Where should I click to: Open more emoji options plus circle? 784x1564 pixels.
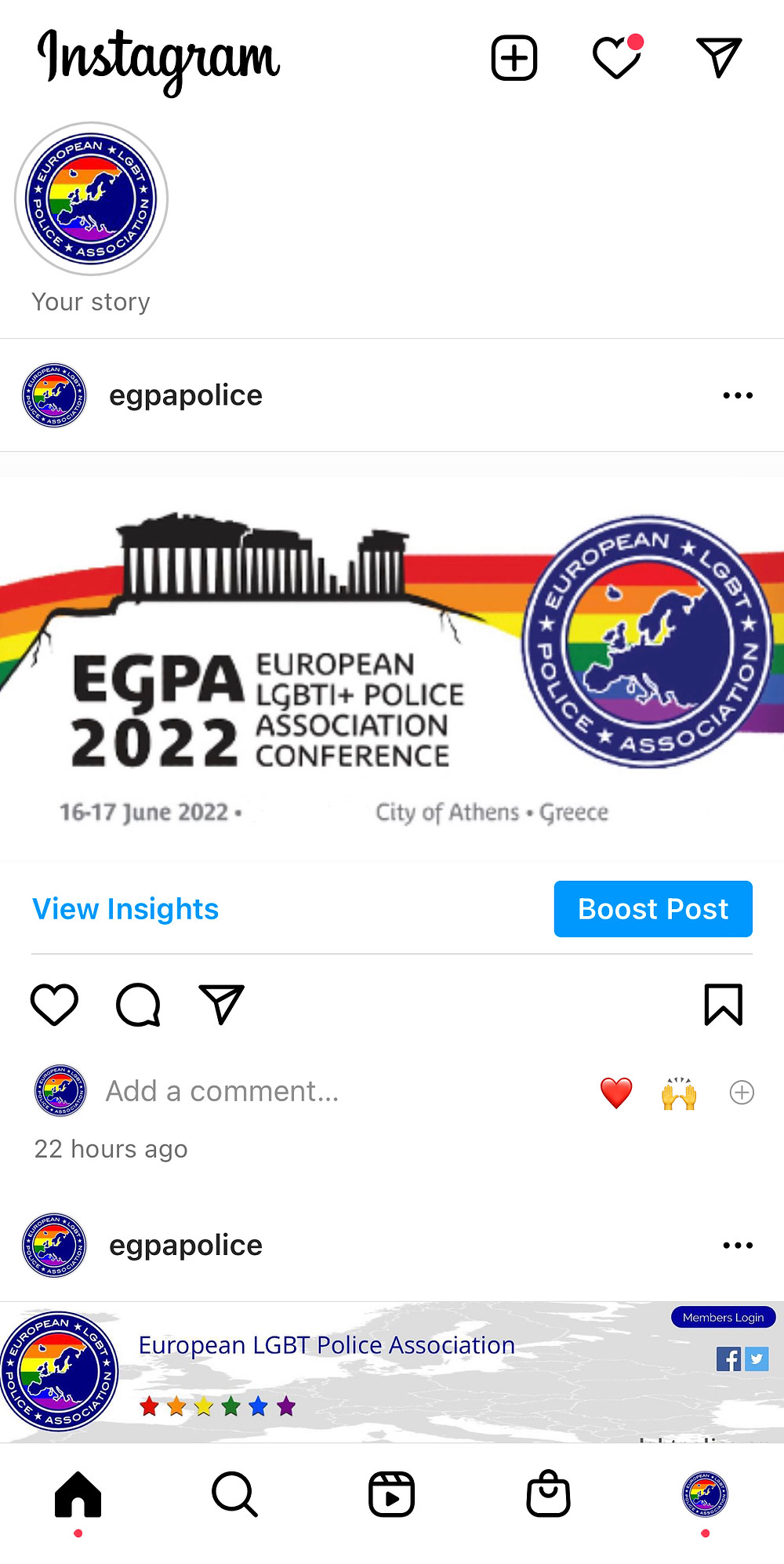pos(742,1093)
